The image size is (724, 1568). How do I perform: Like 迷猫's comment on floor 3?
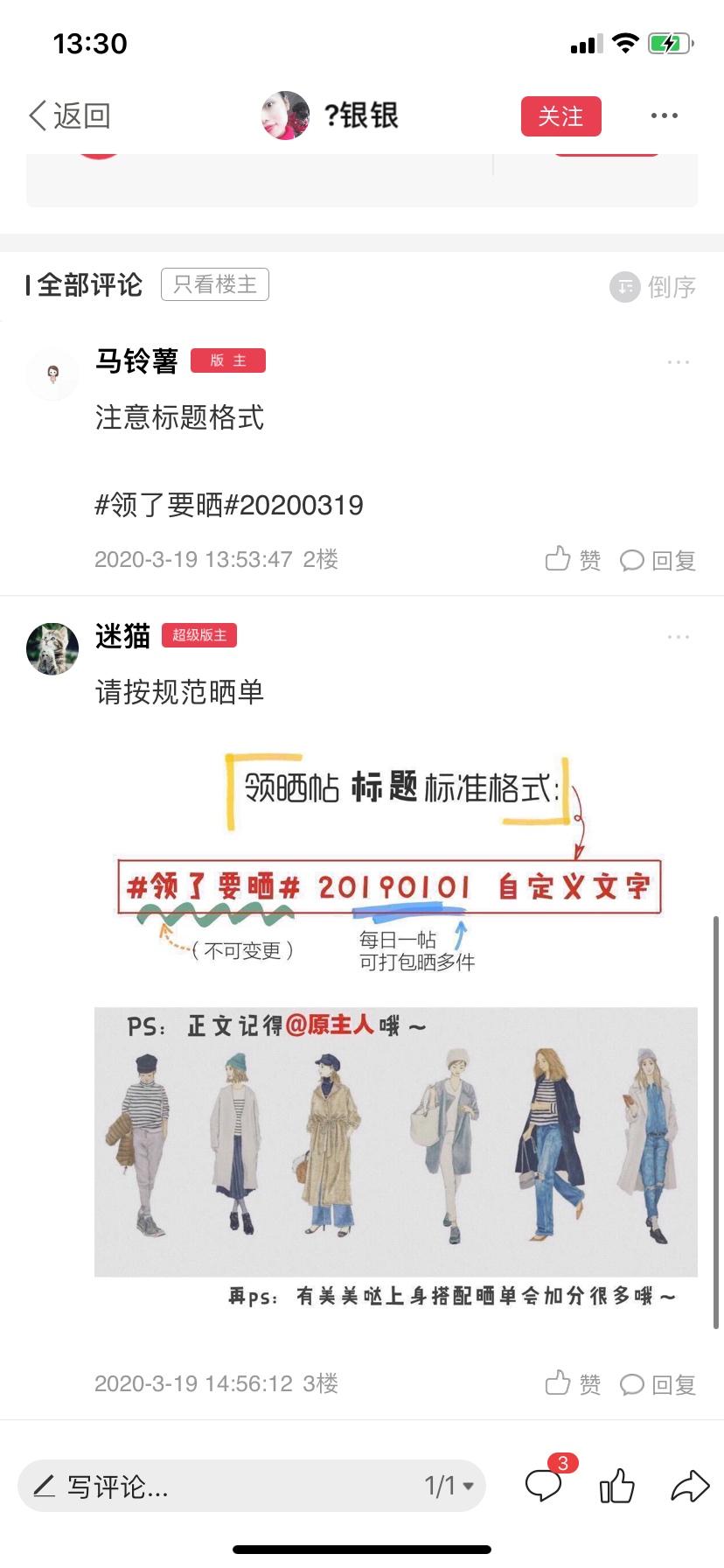(x=573, y=1384)
